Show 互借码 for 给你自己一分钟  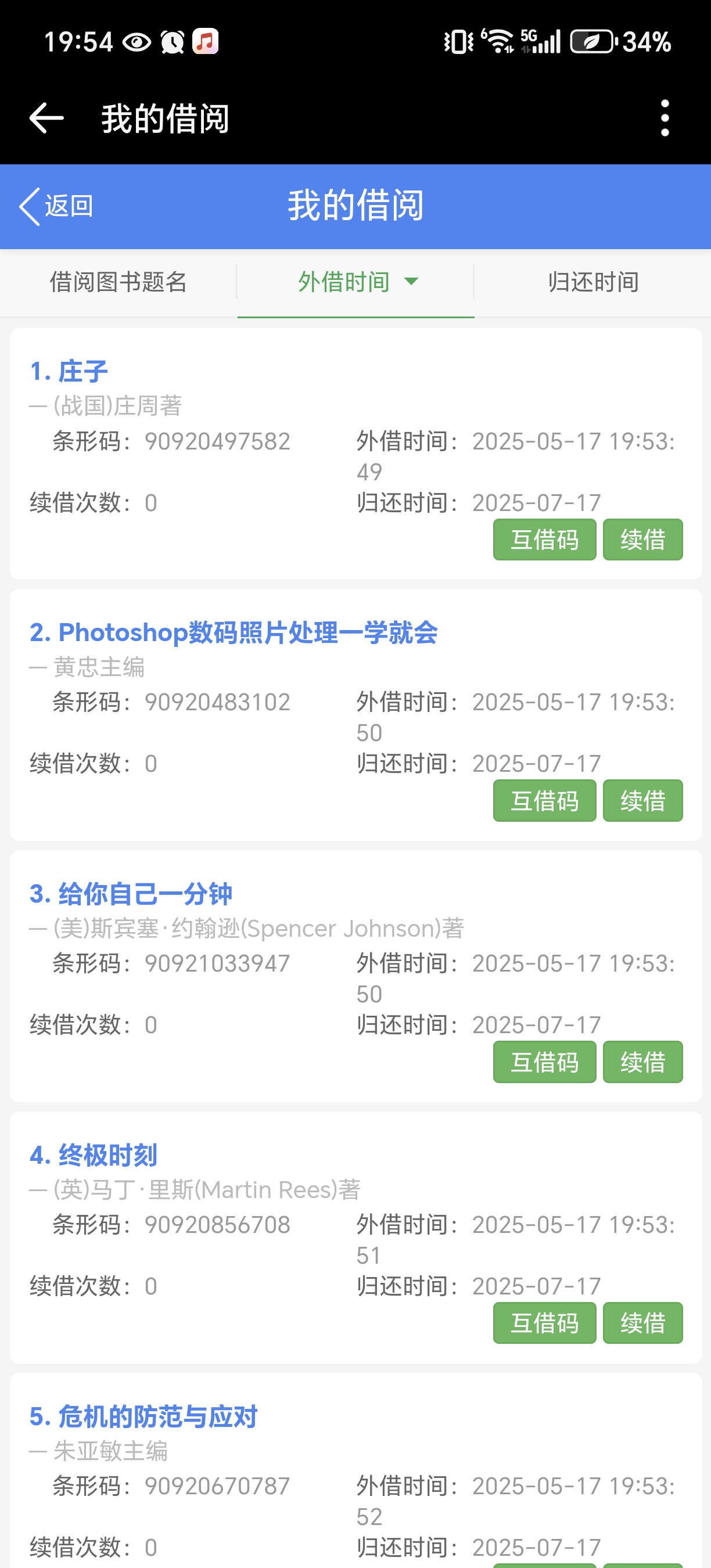point(544,1062)
